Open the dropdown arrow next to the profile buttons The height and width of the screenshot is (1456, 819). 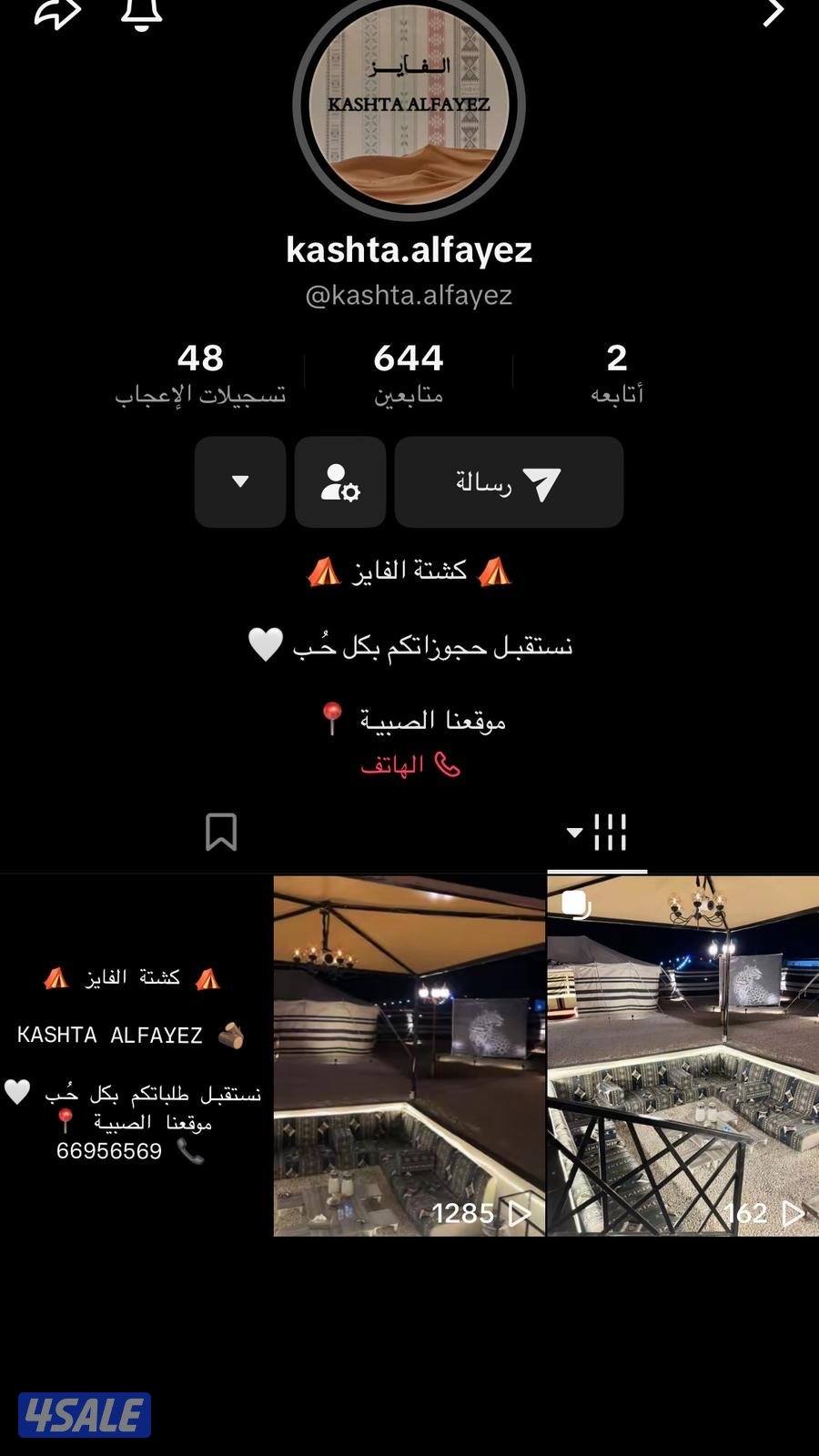point(239,482)
